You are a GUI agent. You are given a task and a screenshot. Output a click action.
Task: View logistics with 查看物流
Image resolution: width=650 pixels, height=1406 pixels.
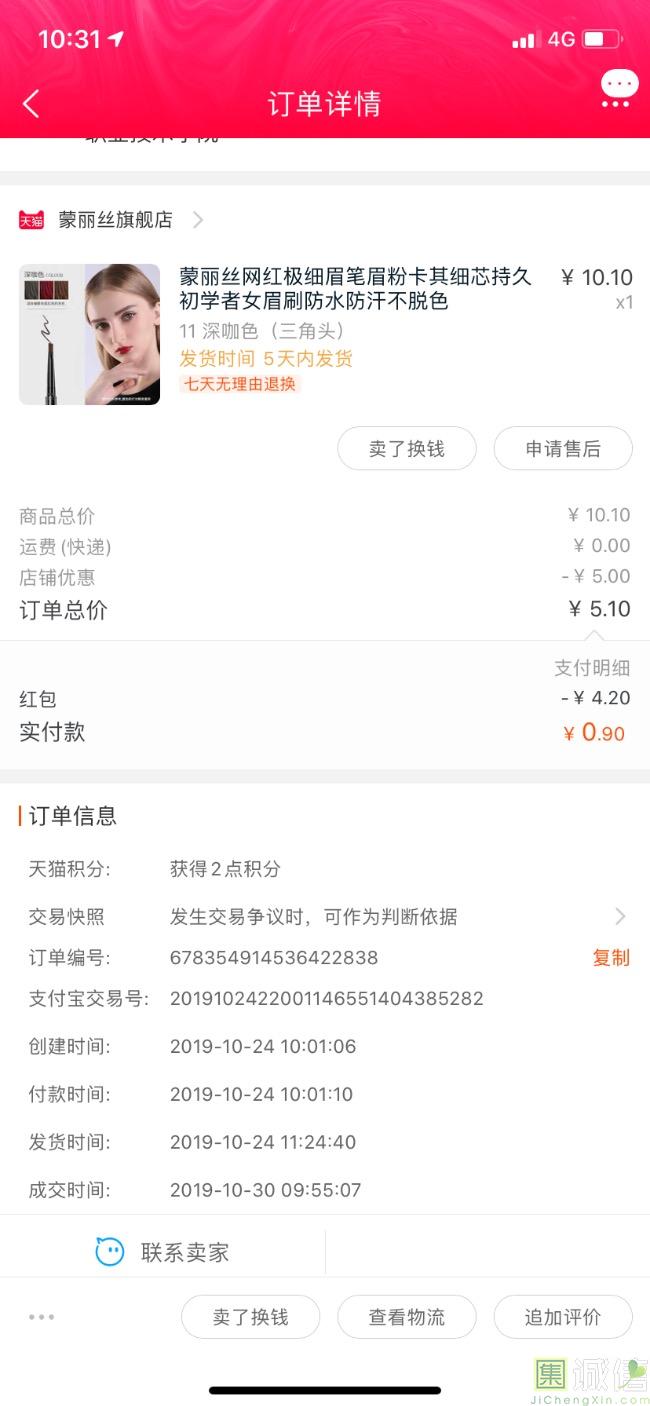point(406,1317)
